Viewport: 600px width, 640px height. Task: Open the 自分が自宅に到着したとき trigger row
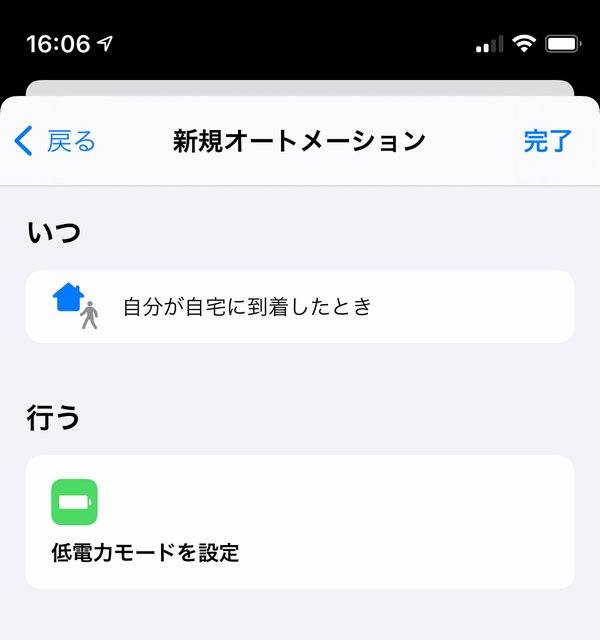pyautogui.click(x=300, y=306)
